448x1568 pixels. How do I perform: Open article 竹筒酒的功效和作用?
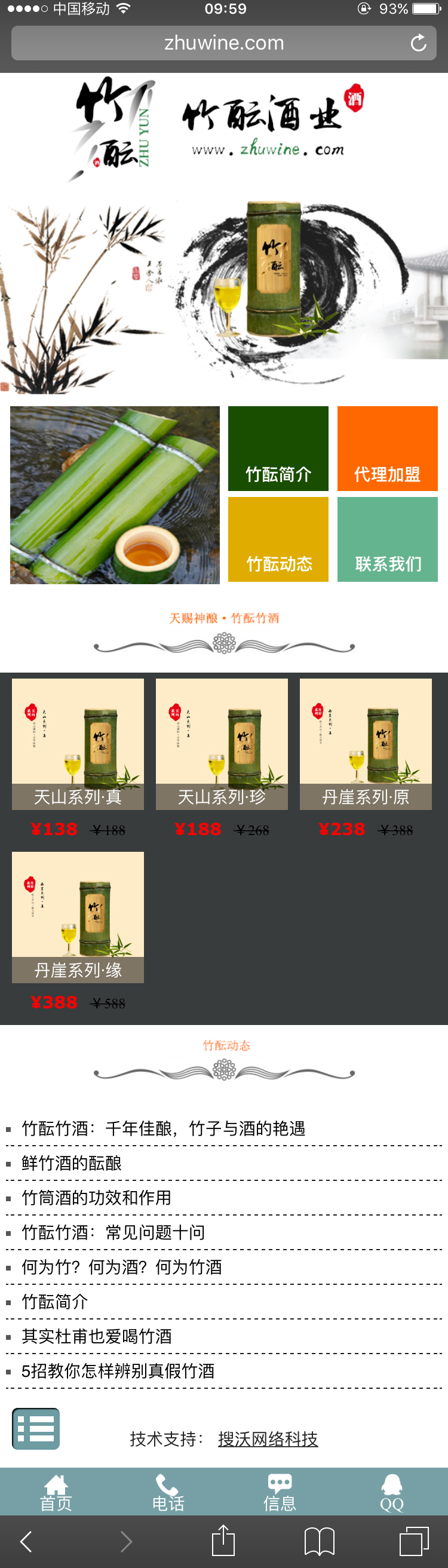pyautogui.click(x=96, y=1198)
